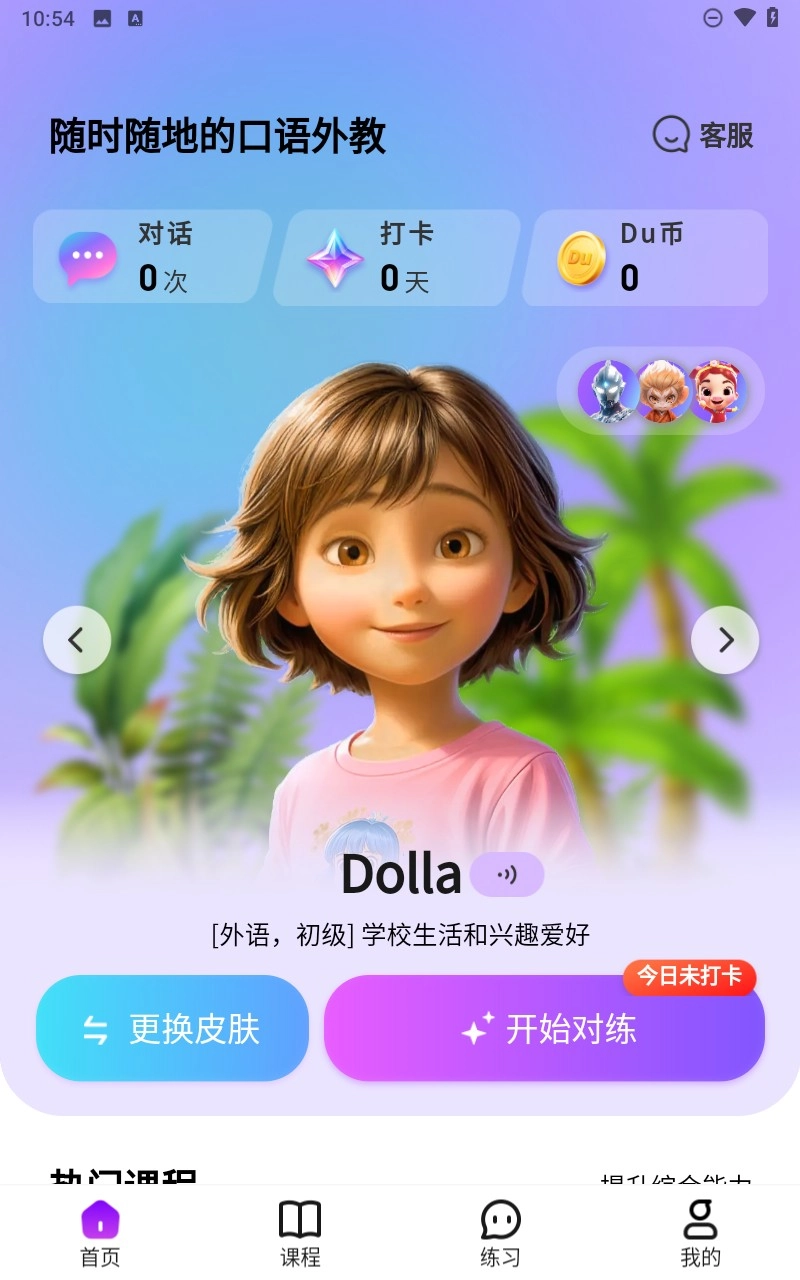Open 客服 customer service chat
The width and height of the screenshot is (800, 1280).
coord(702,134)
